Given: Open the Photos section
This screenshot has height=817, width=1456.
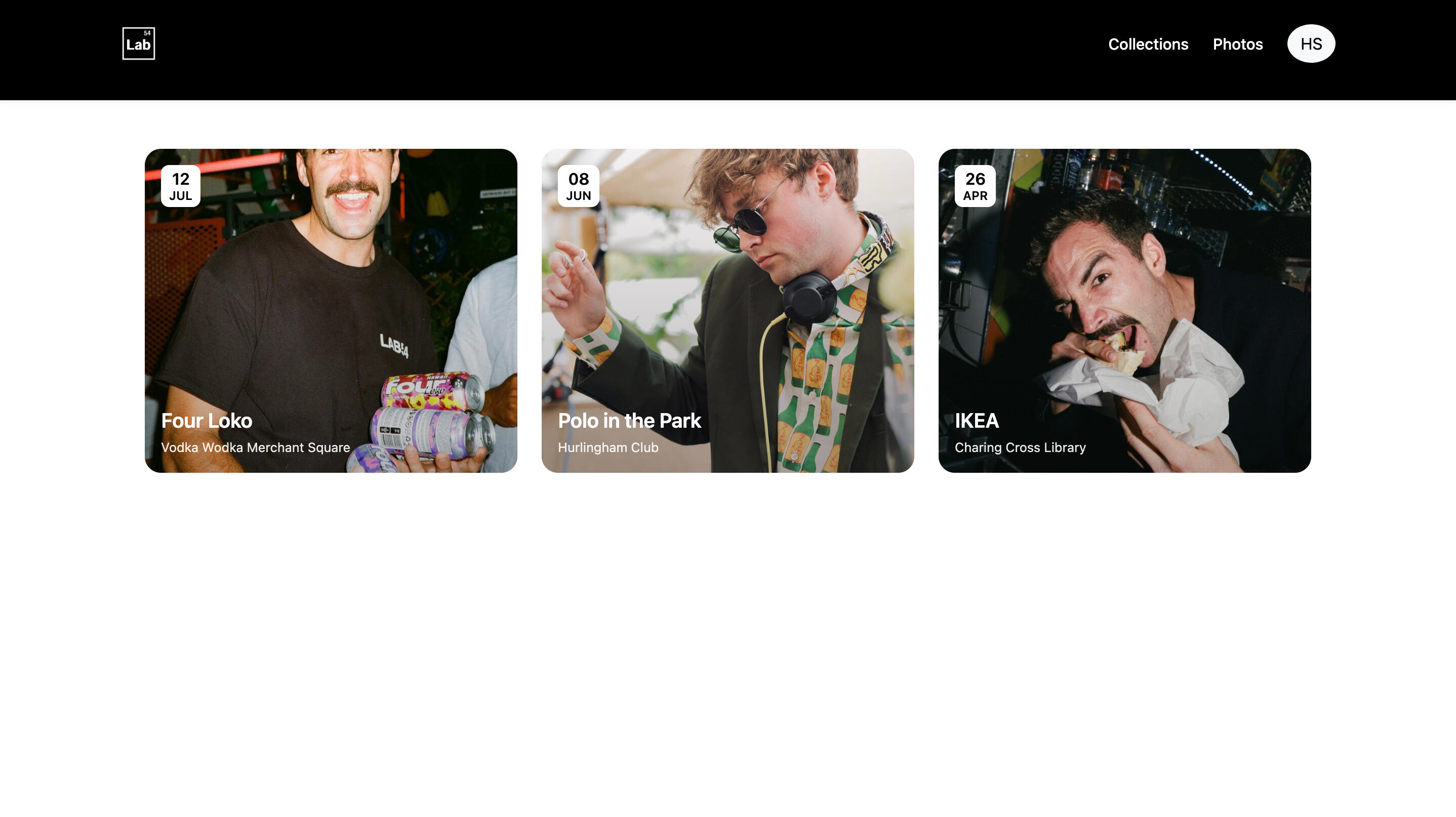Looking at the screenshot, I should [1237, 44].
